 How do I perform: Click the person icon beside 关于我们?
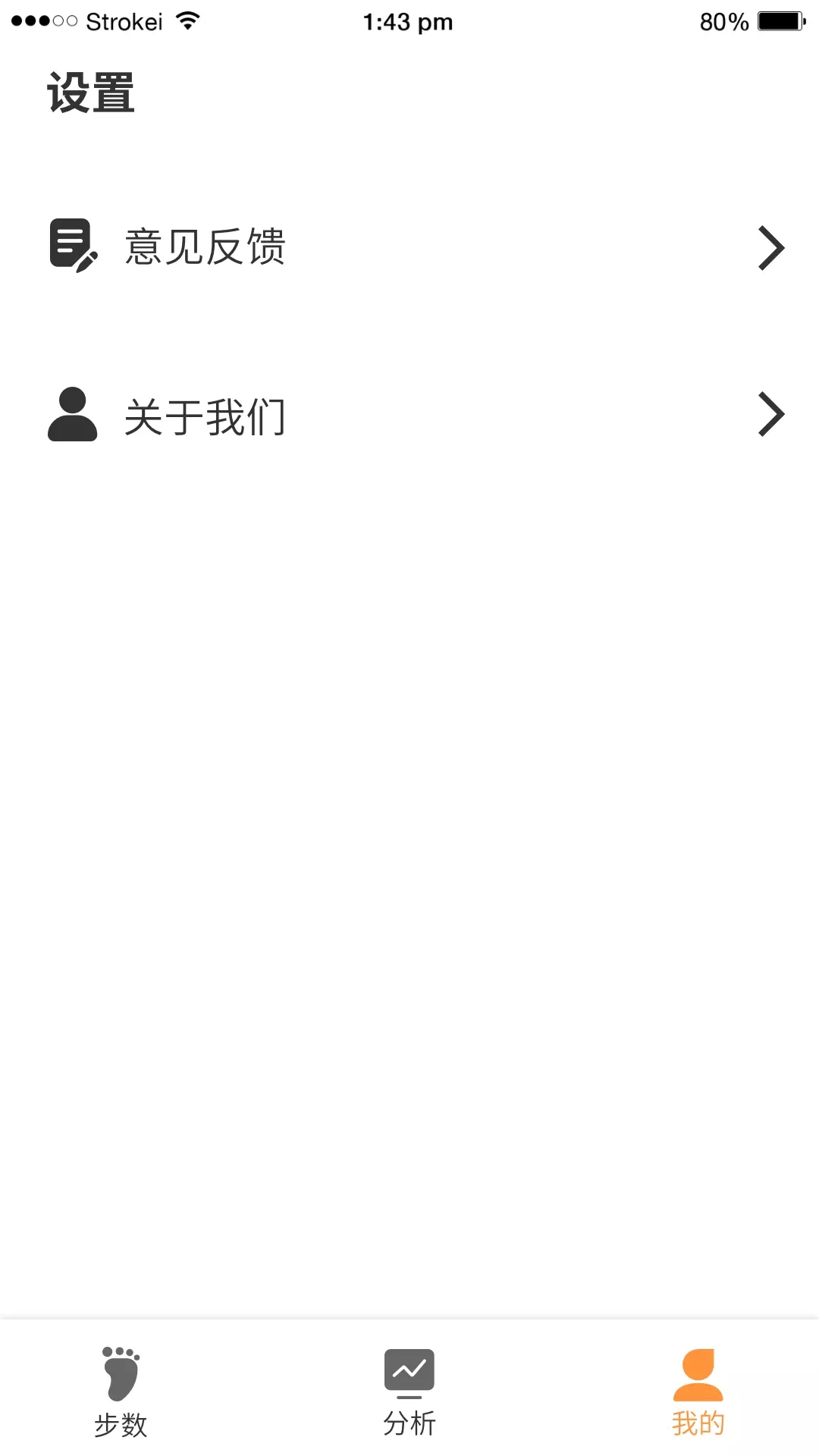click(72, 414)
